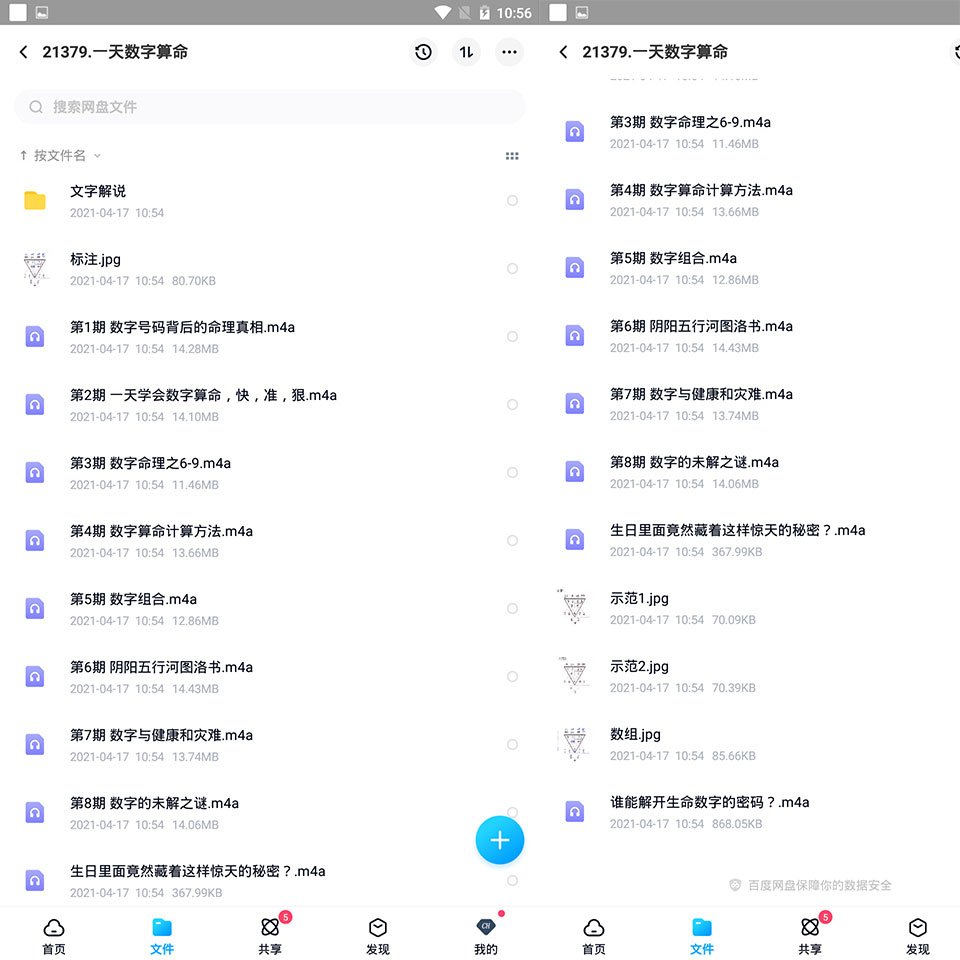Switch to the 我的 tab
The width and height of the screenshot is (960, 960).
486,936
